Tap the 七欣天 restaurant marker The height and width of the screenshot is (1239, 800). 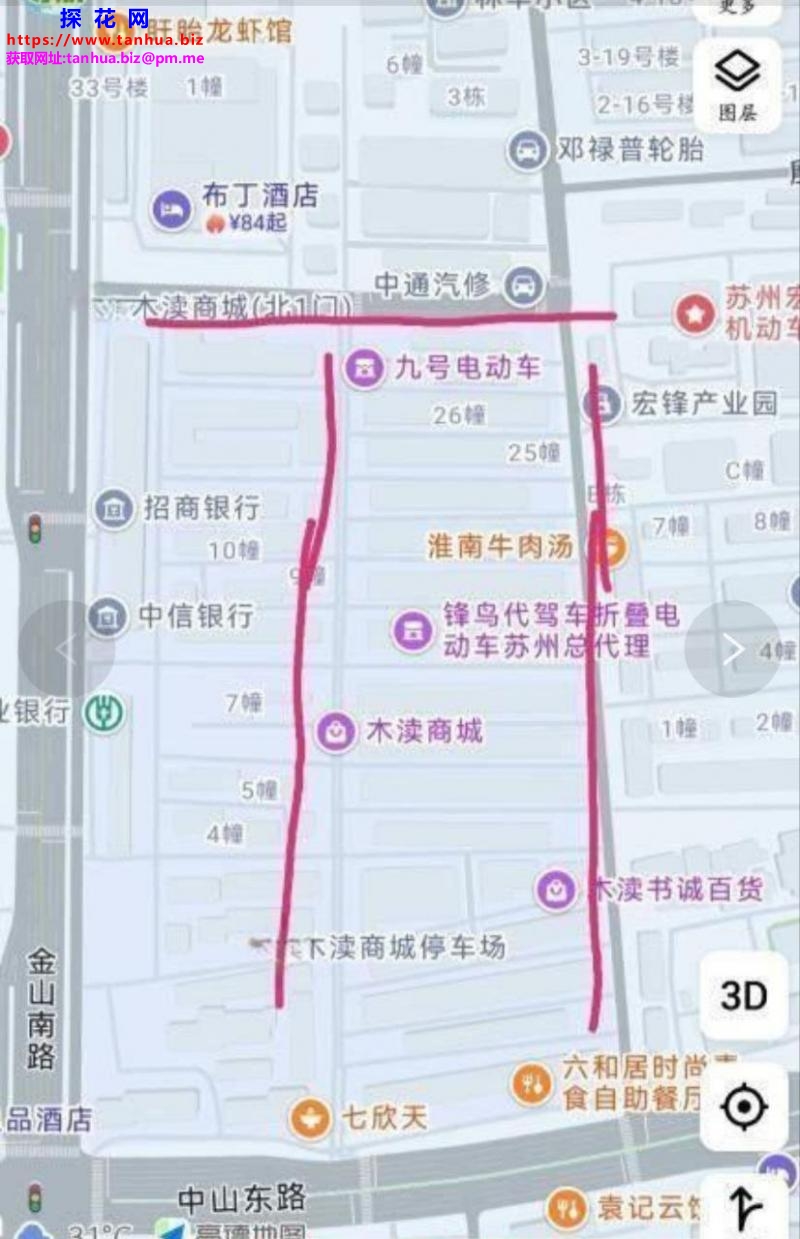pyautogui.click(x=311, y=1117)
